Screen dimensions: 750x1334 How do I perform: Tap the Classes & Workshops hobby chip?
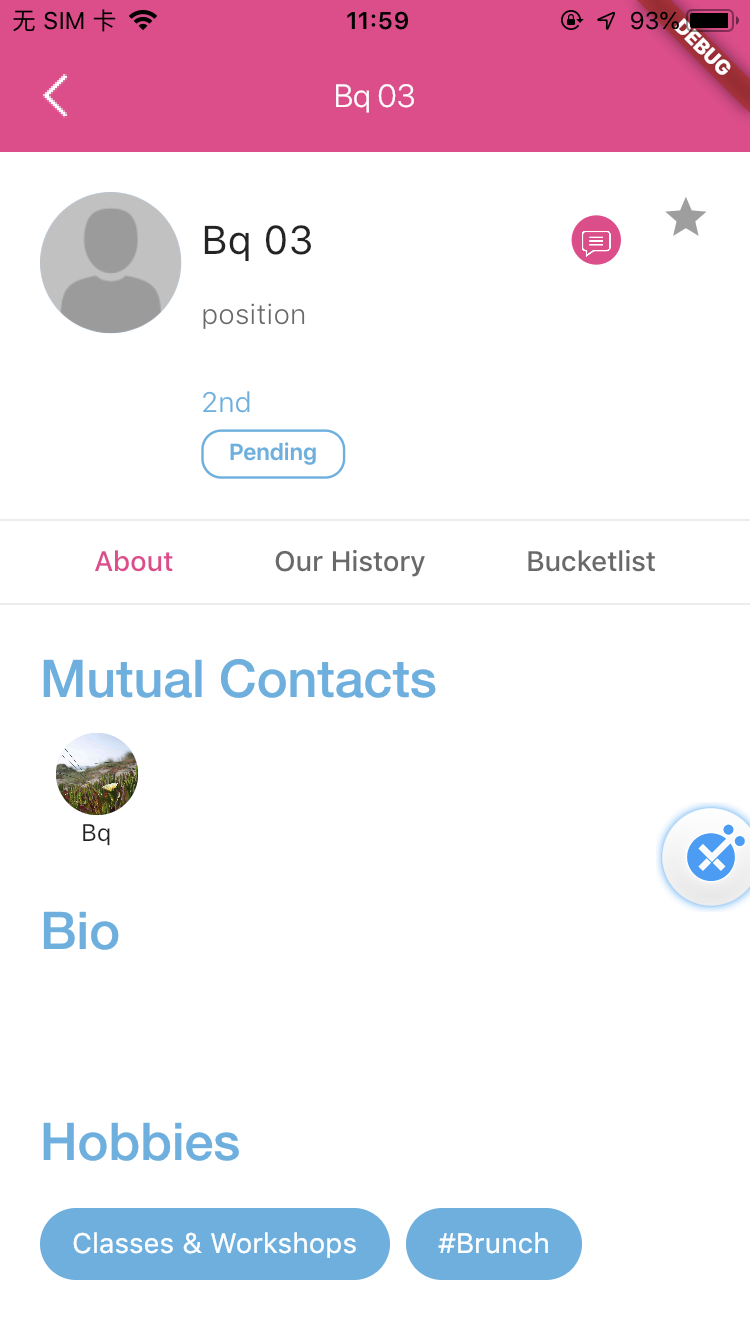215,1244
